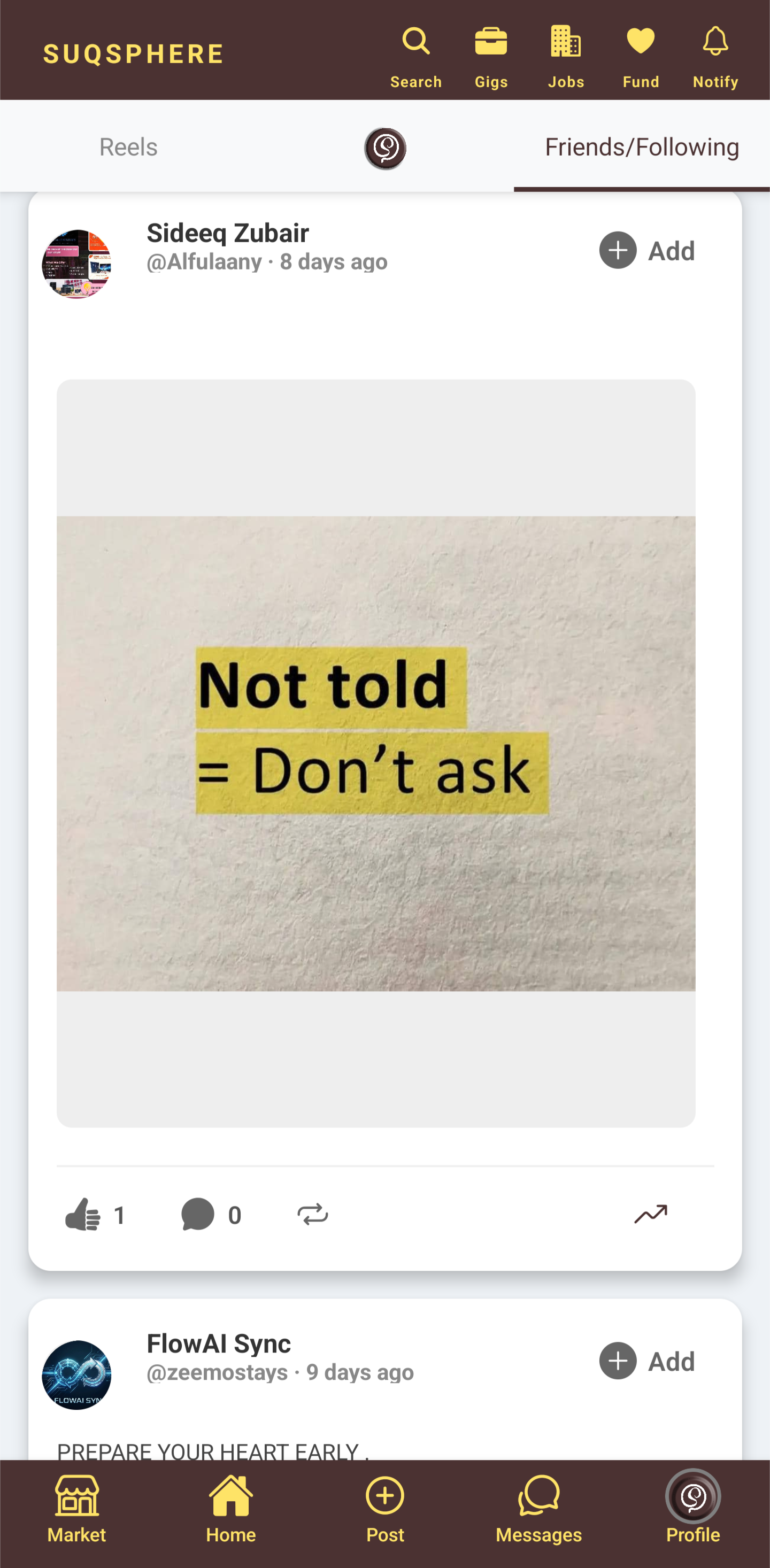Image resolution: width=770 pixels, height=1568 pixels.
Task: Create a new Post
Action: click(x=384, y=1508)
